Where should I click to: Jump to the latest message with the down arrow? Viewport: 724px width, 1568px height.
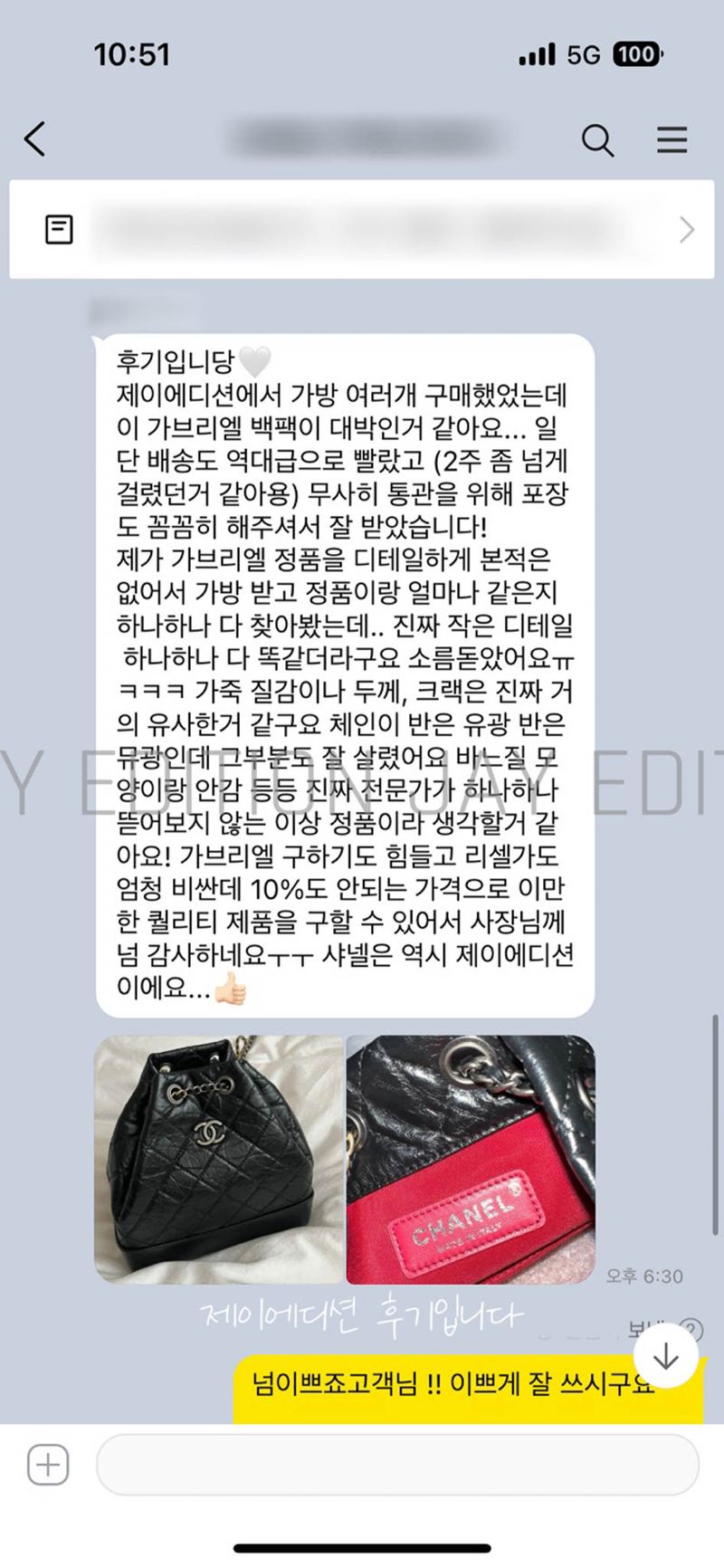click(x=666, y=1355)
